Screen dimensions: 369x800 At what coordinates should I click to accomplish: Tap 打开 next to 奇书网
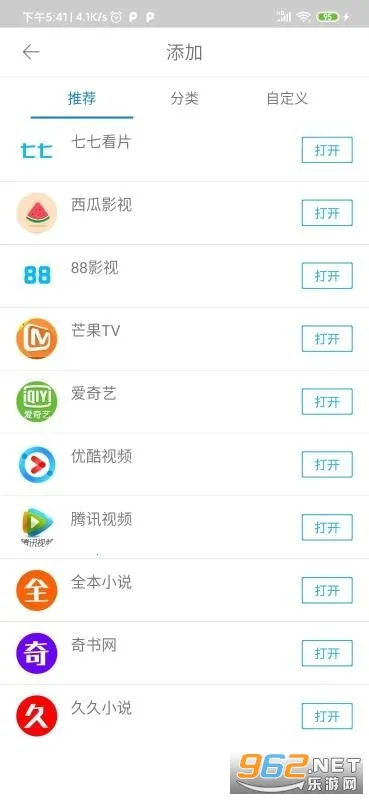[327, 653]
